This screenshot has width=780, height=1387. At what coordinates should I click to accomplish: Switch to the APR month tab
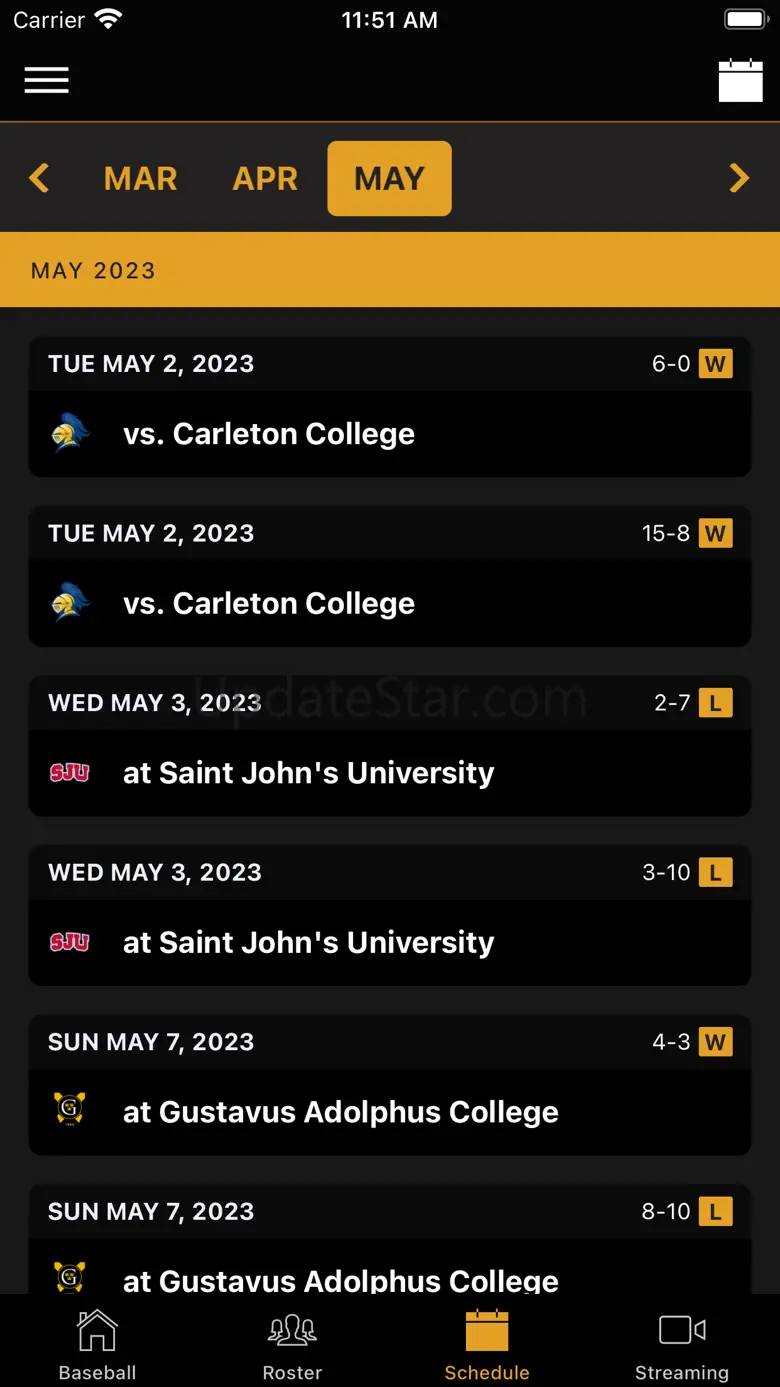tap(265, 178)
